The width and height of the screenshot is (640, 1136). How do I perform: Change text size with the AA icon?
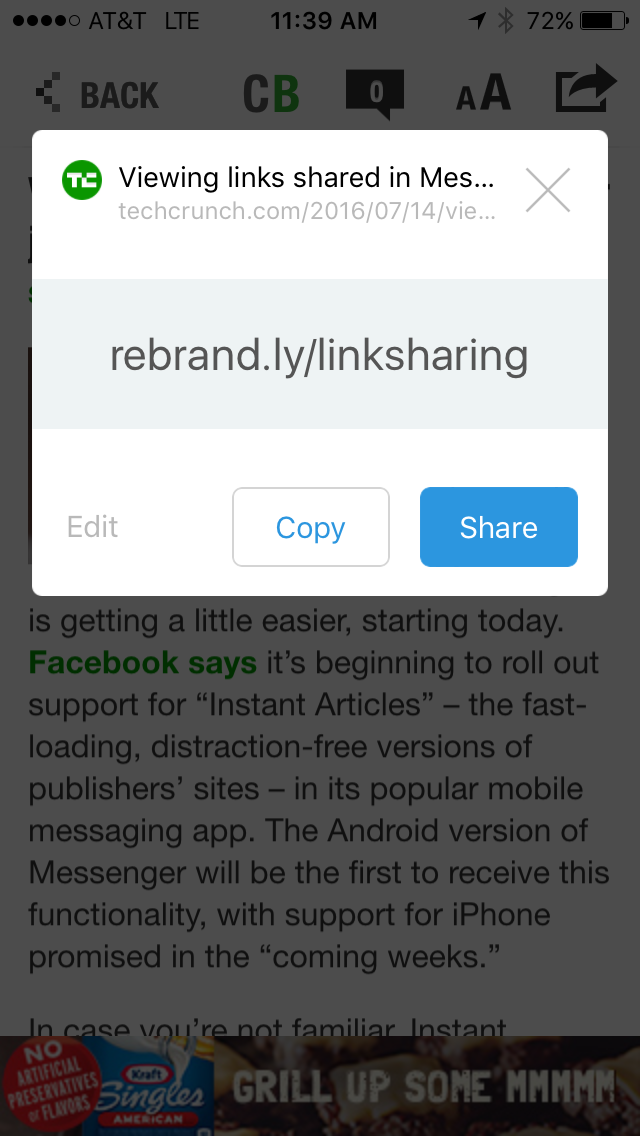coord(483,93)
